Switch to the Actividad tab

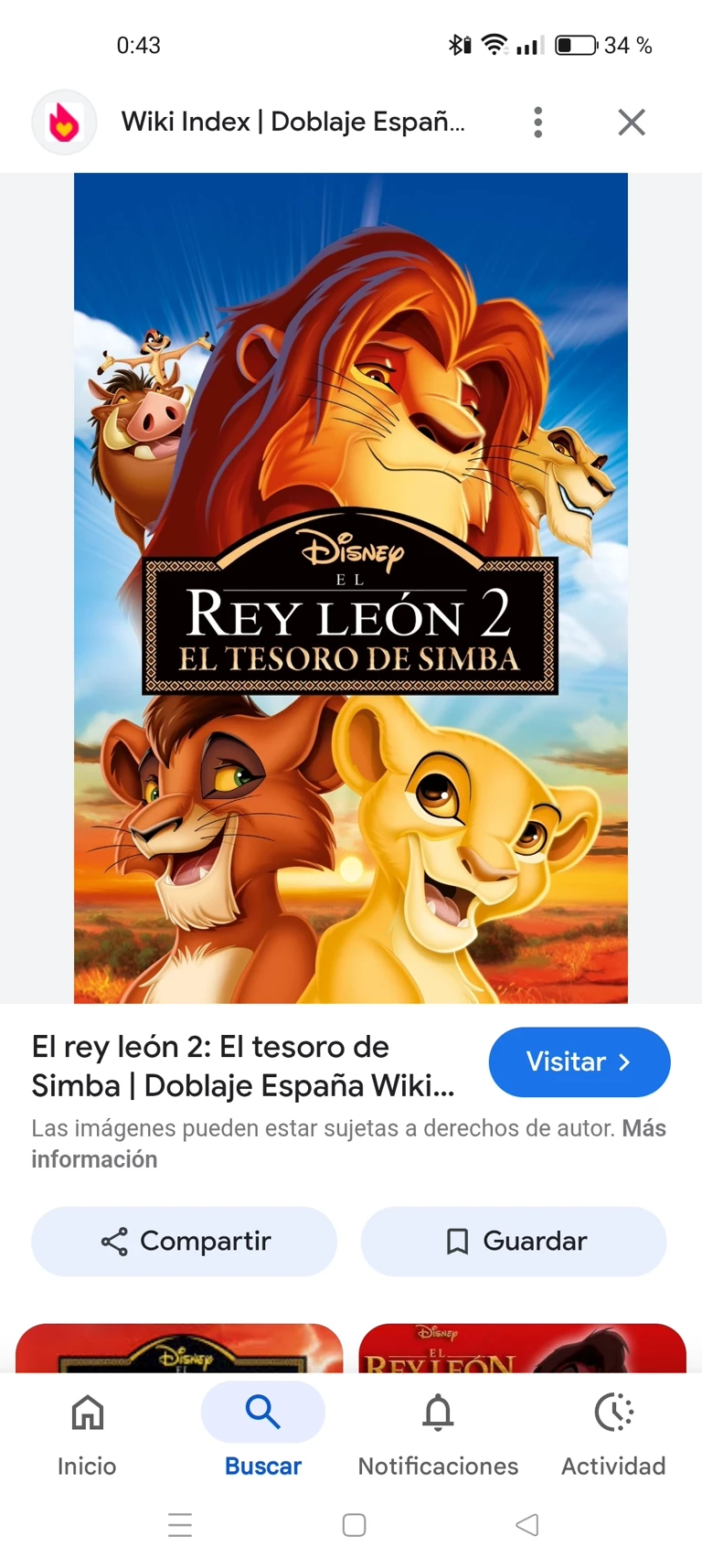tap(613, 1429)
